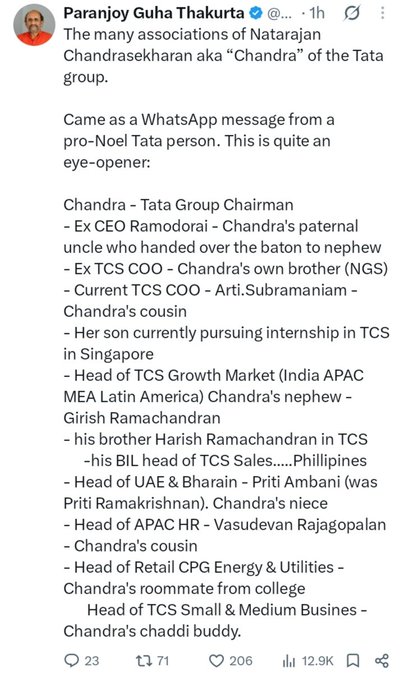
Task: Repost the tweet with 71 reposts
Action: pos(152,660)
